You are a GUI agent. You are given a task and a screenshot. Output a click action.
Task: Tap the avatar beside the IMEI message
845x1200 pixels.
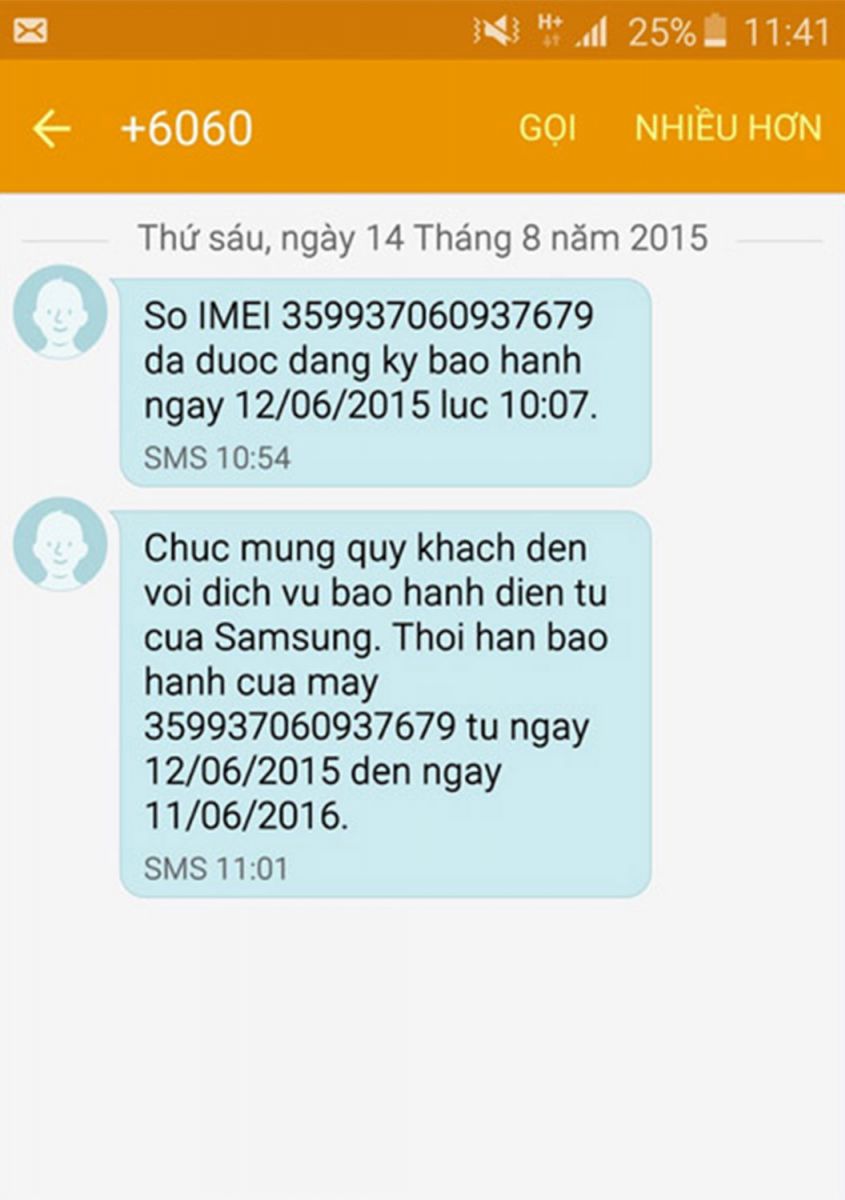click(x=60, y=312)
